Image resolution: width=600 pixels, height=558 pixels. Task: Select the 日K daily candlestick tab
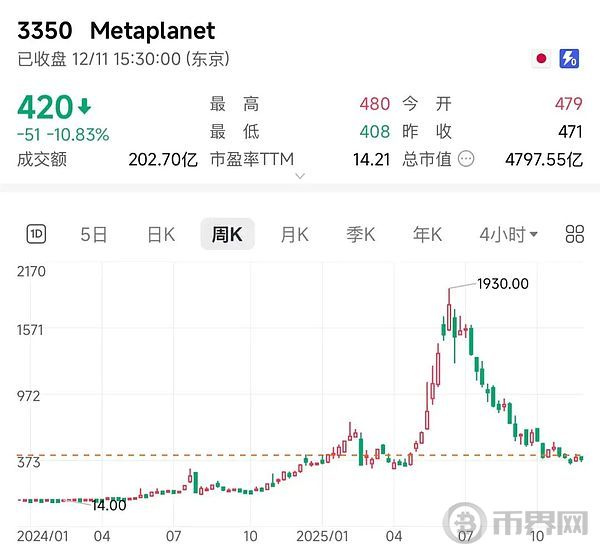[x=160, y=234]
